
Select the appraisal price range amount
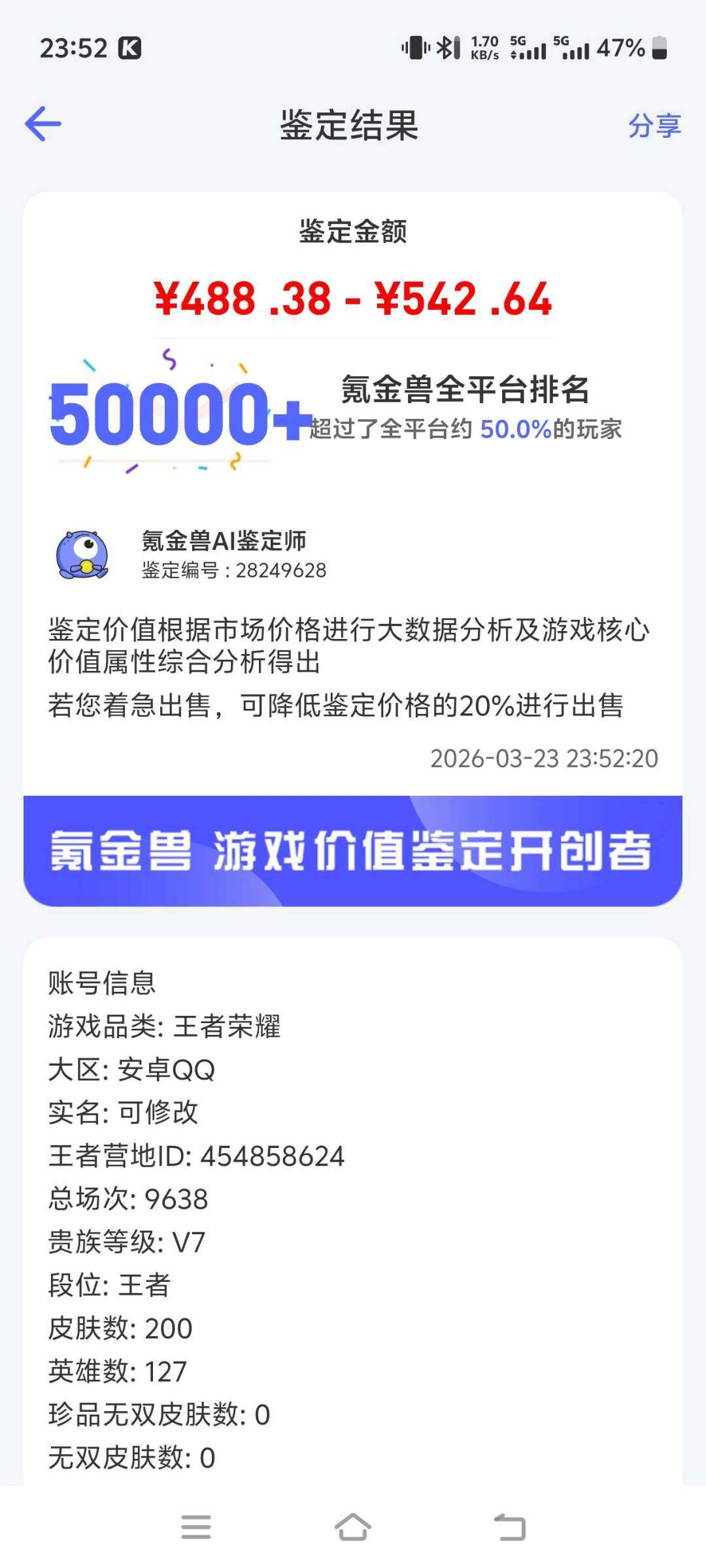click(x=353, y=302)
